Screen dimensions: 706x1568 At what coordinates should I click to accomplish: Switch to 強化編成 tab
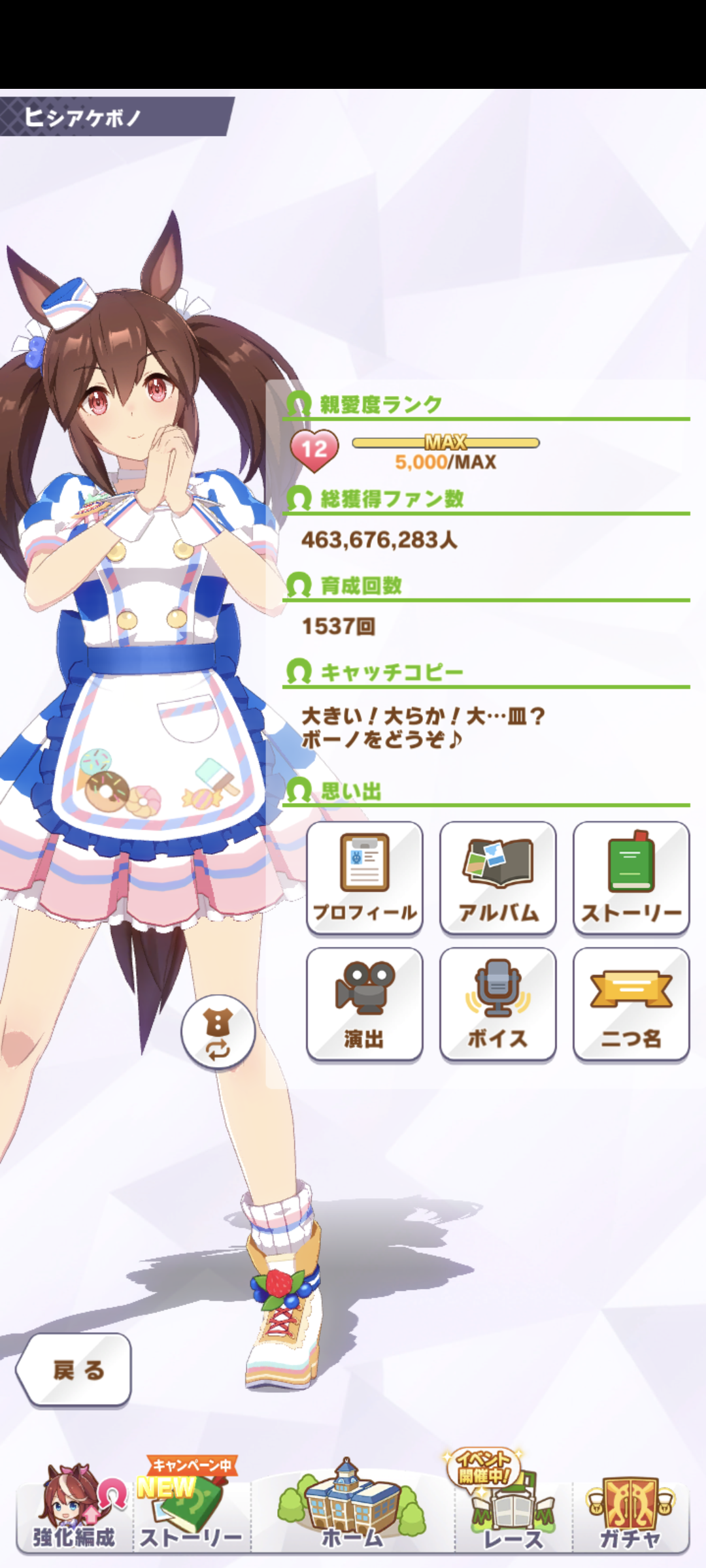73,1508
